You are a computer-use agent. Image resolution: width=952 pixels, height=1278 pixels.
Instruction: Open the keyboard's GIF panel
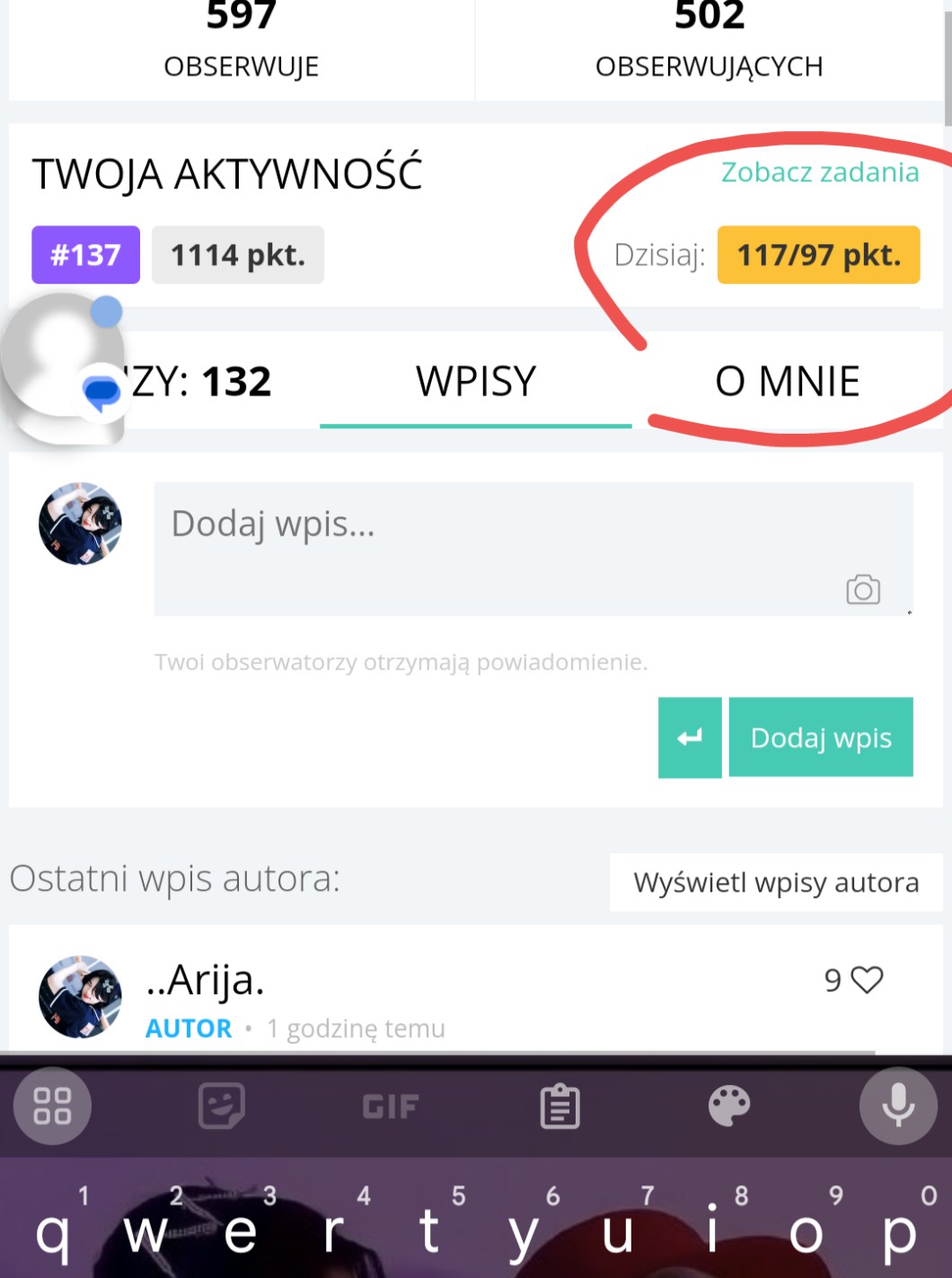(391, 1106)
